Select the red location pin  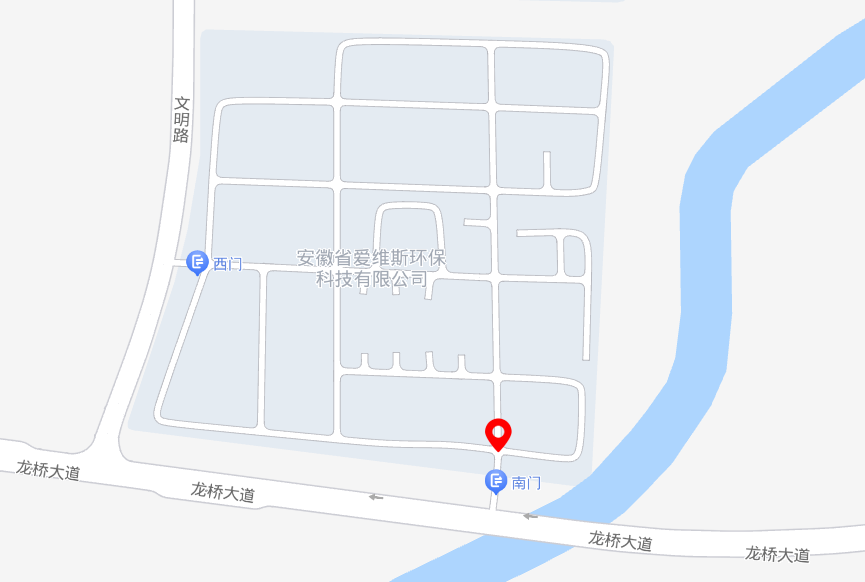pyautogui.click(x=498, y=433)
